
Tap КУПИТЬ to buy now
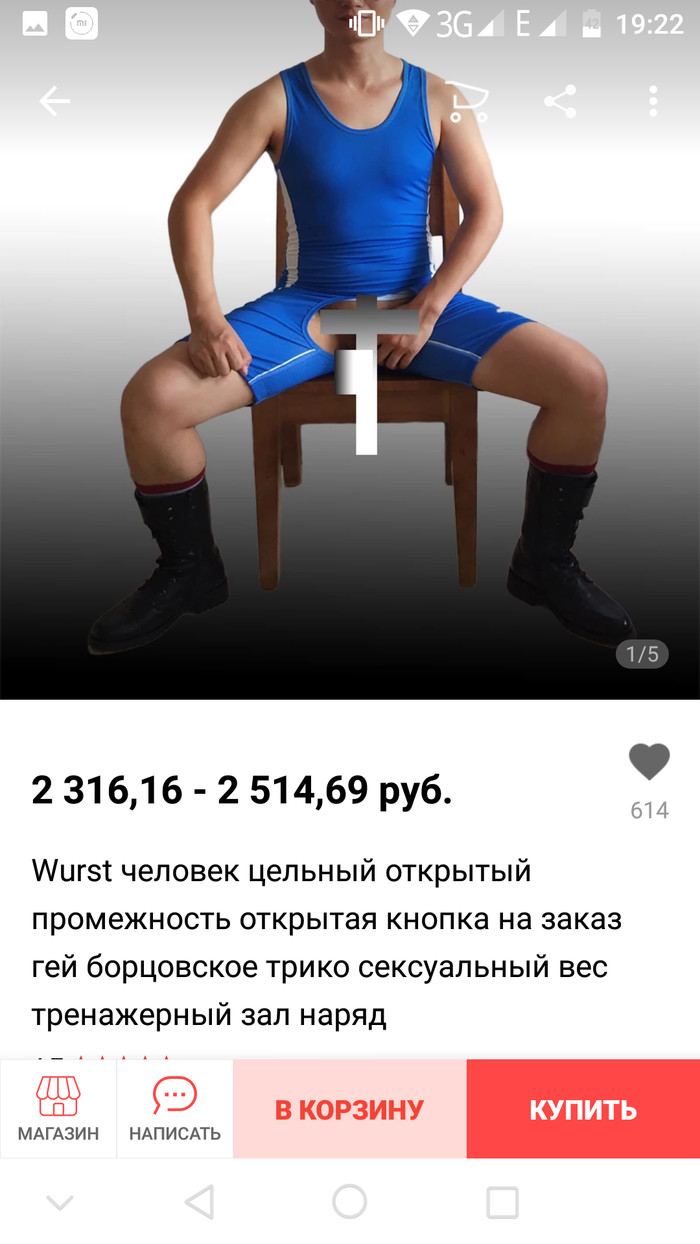(583, 1109)
